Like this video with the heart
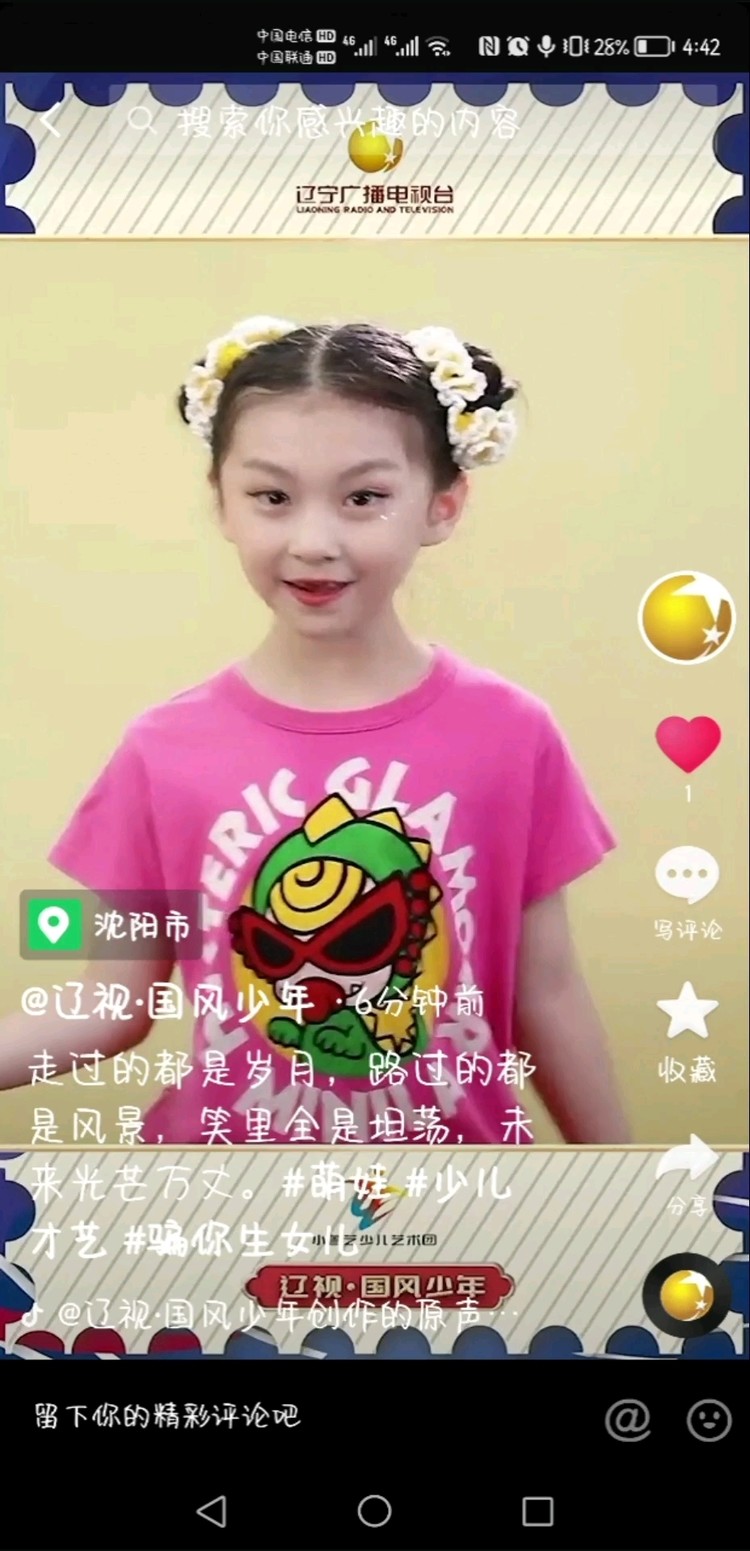This screenshot has width=750, height=1551. coord(688,745)
